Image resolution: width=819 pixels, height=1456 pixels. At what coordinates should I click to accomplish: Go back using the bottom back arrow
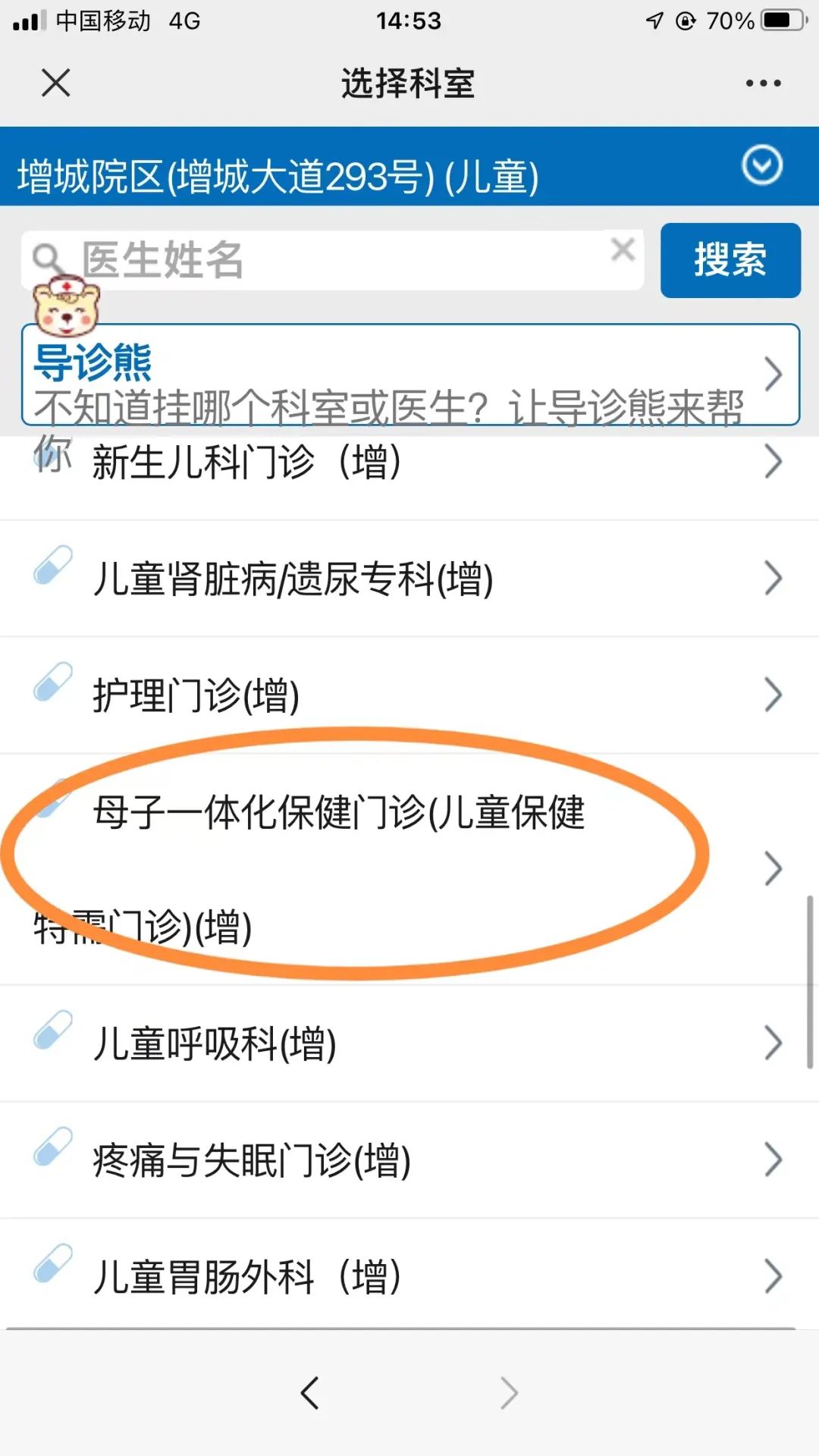click(309, 1393)
